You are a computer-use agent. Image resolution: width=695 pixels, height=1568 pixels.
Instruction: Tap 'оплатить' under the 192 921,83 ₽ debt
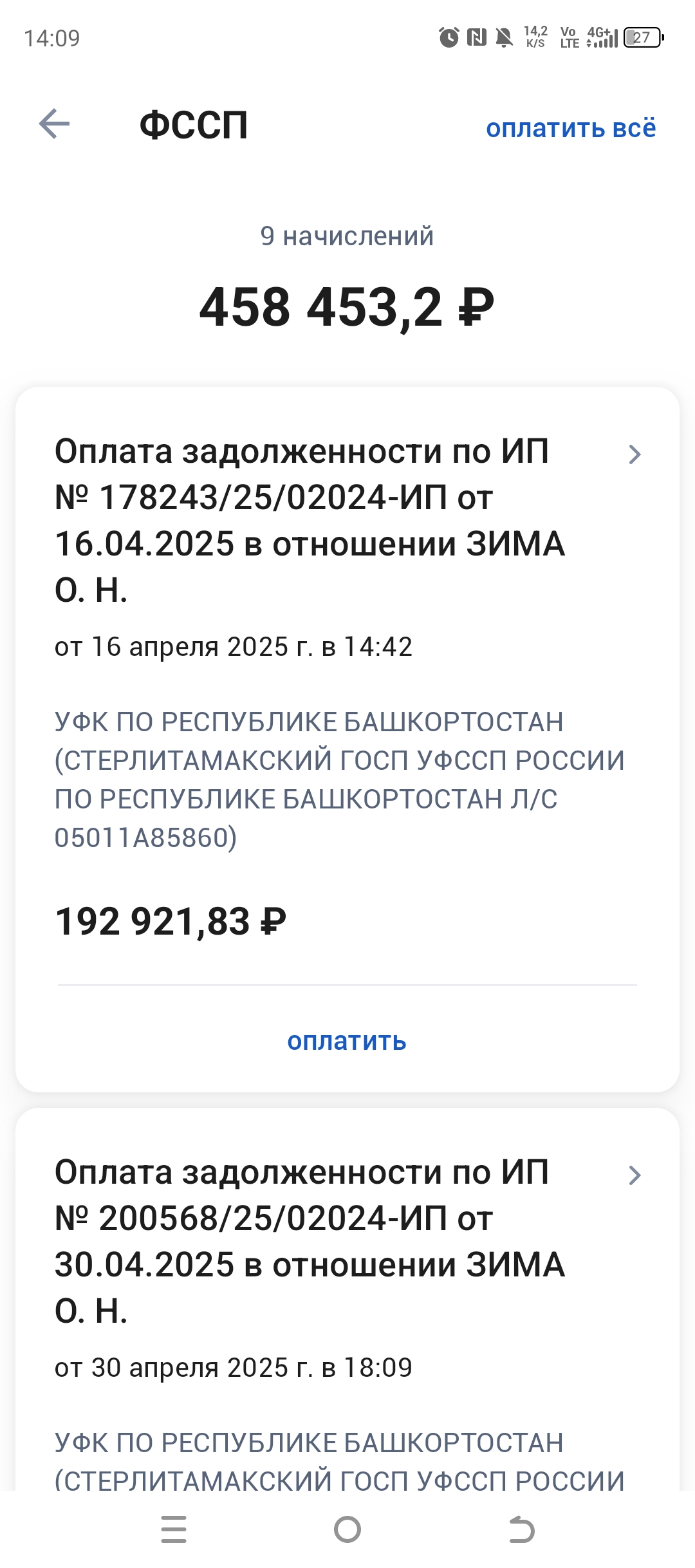[x=347, y=1041]
